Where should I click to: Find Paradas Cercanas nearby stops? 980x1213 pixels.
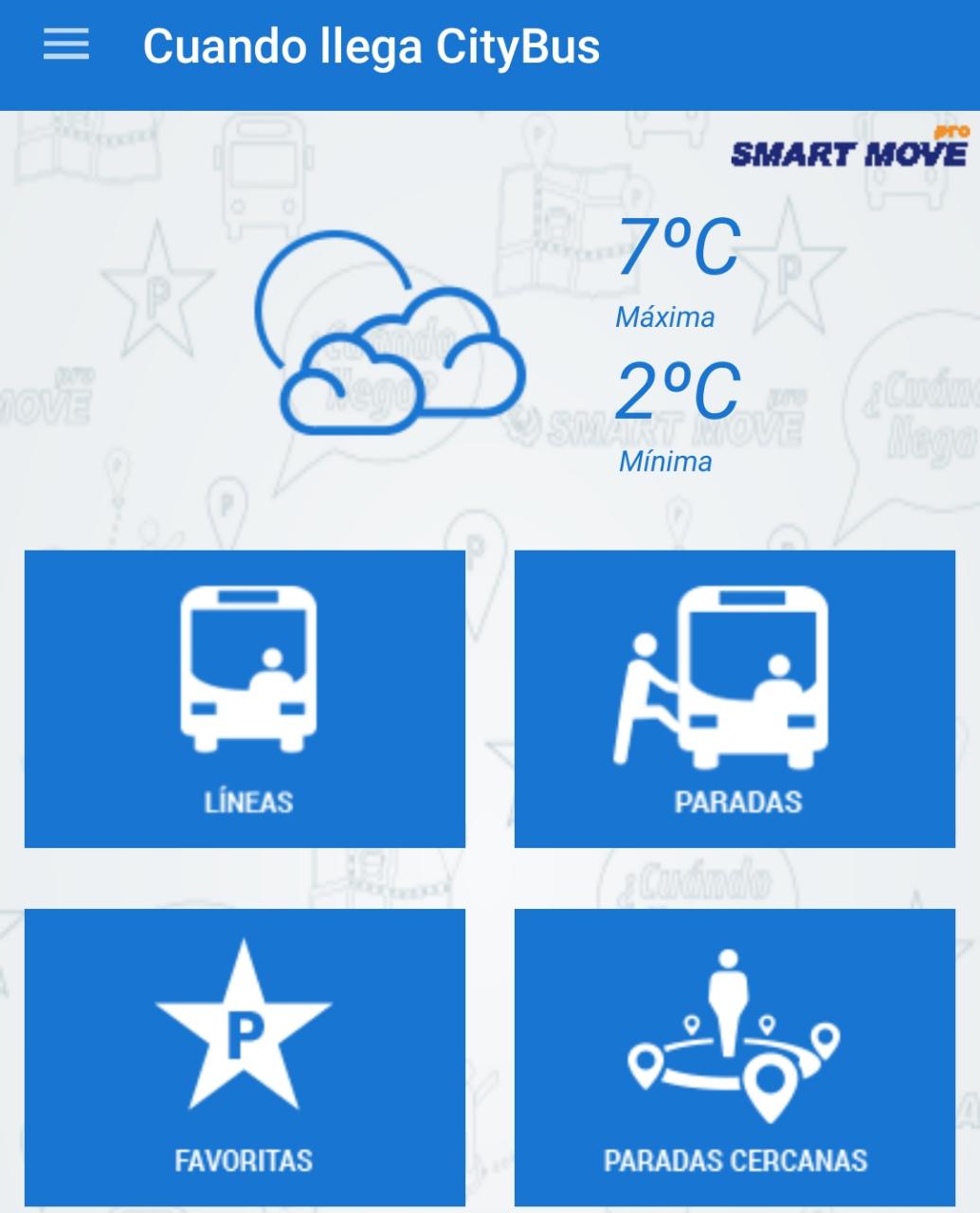point(735,1057)
